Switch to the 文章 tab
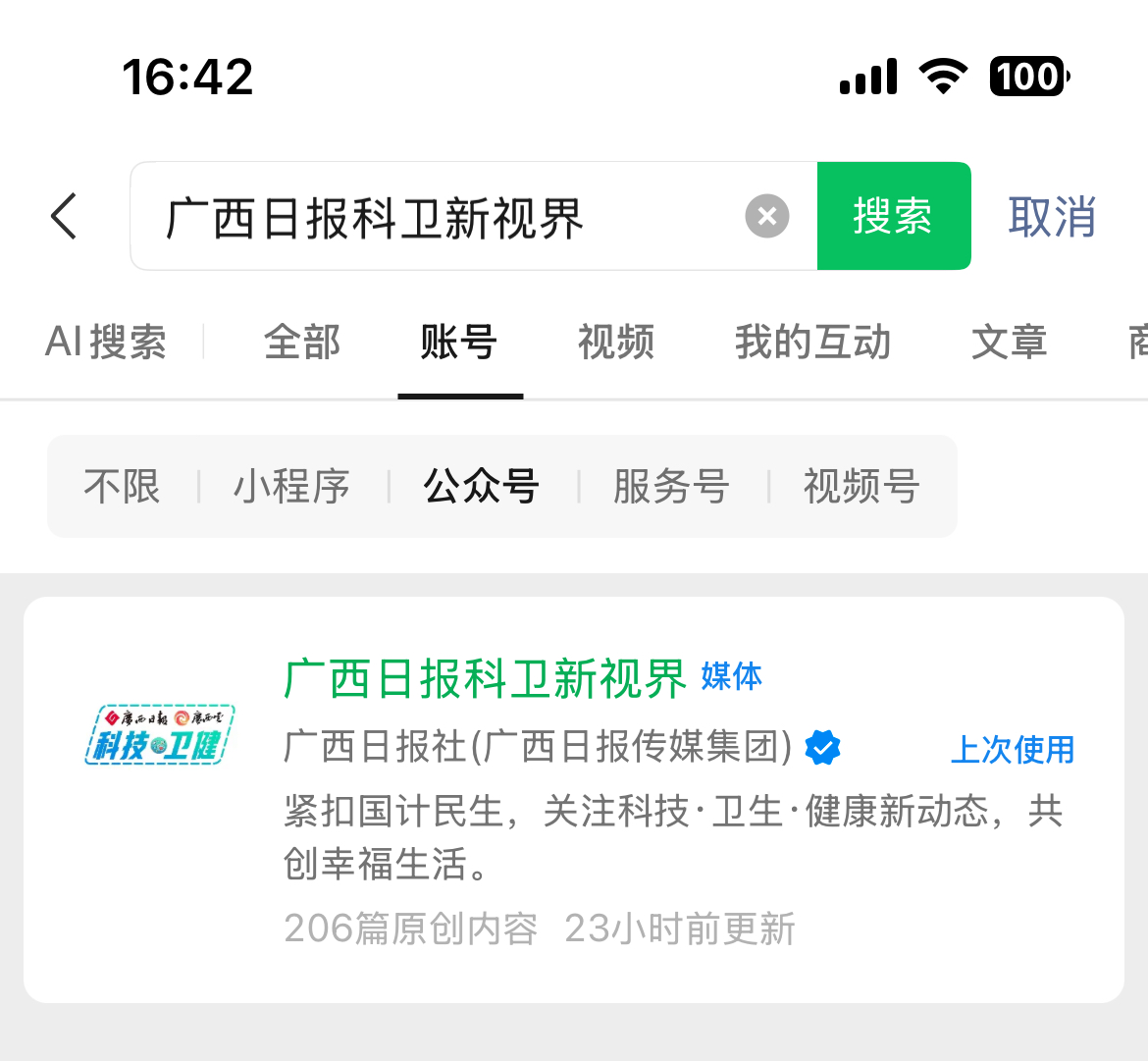This screenshot has height=1061, width=1148. point(1009,343)
